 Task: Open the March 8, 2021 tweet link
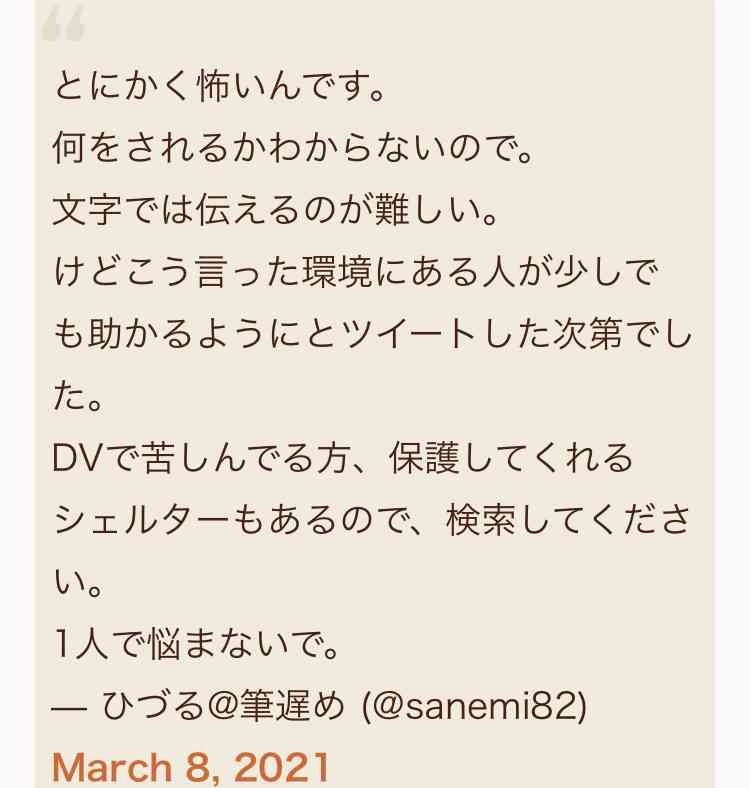click(x=190, y=767)
